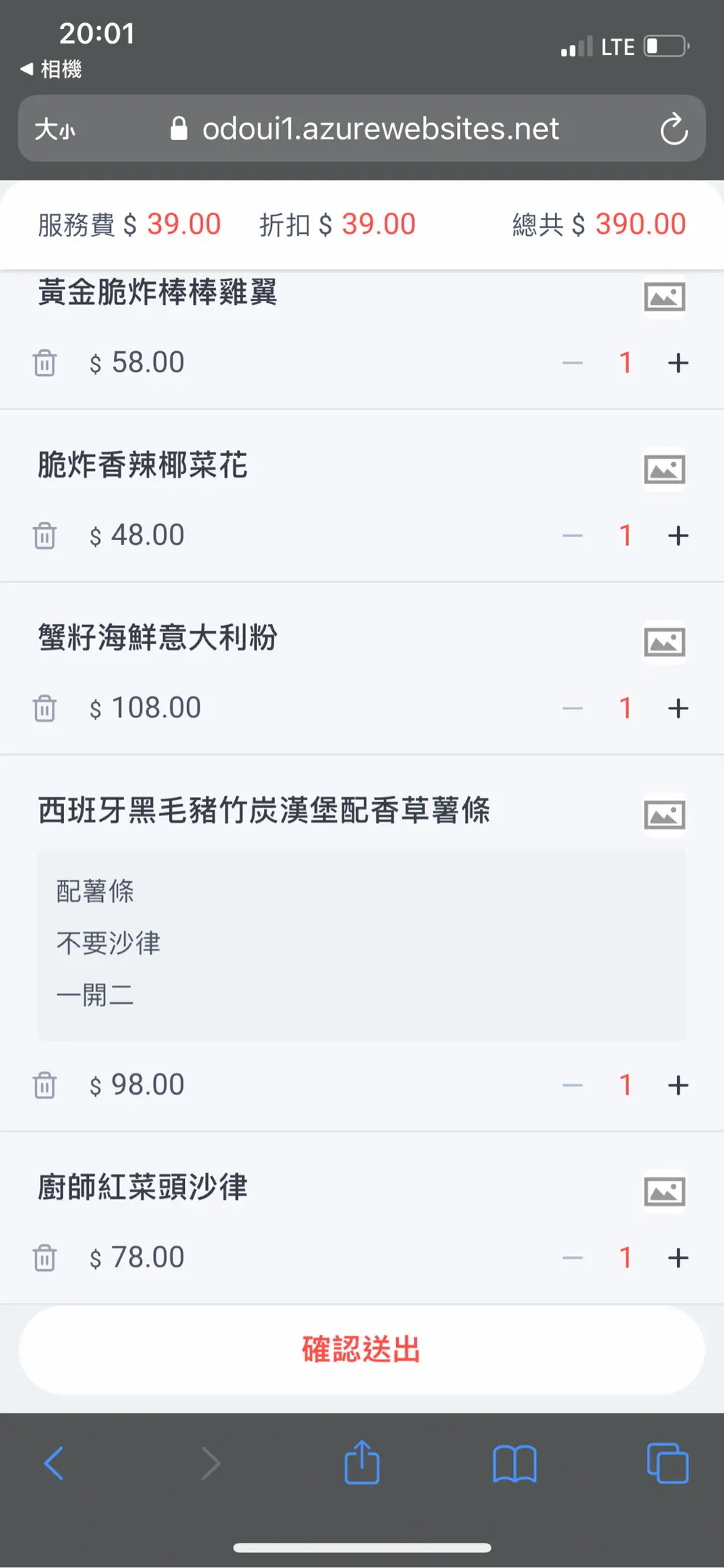Remove 脆炸香辣椰菜花 using trash icon
724x1568 pixels.
[x=45, y=535]
